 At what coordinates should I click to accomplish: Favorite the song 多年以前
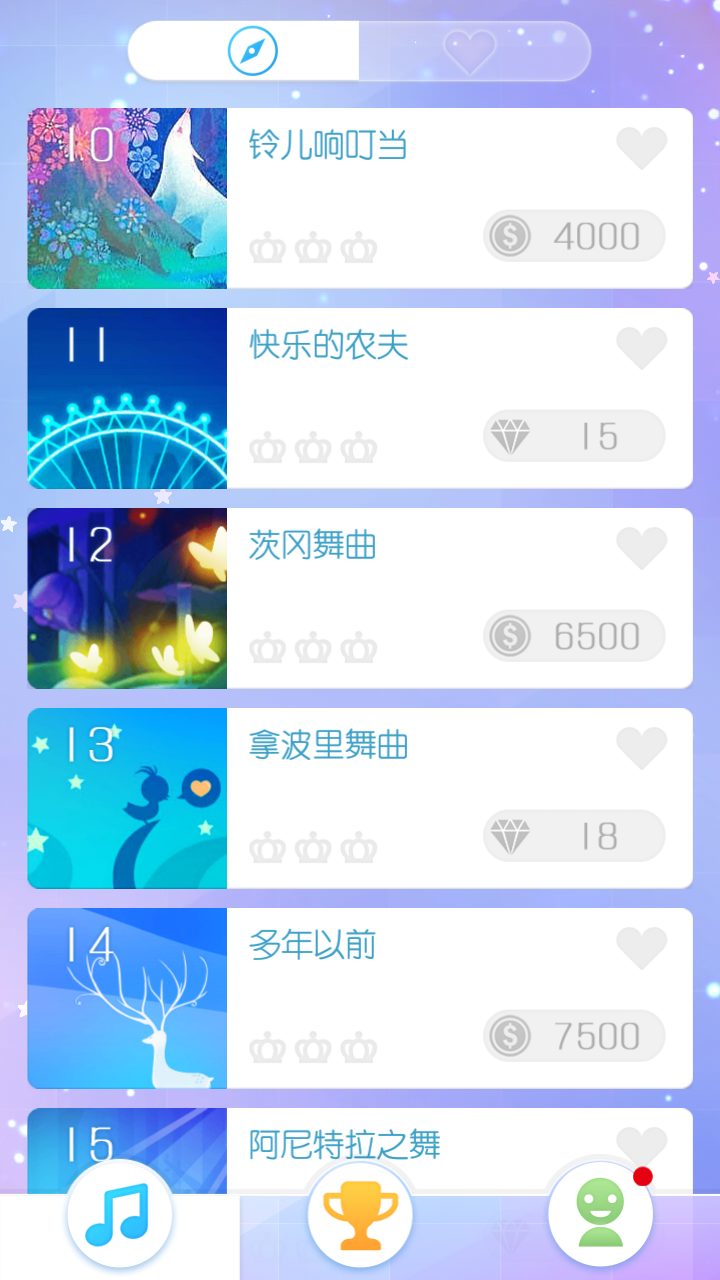[641, 948]
